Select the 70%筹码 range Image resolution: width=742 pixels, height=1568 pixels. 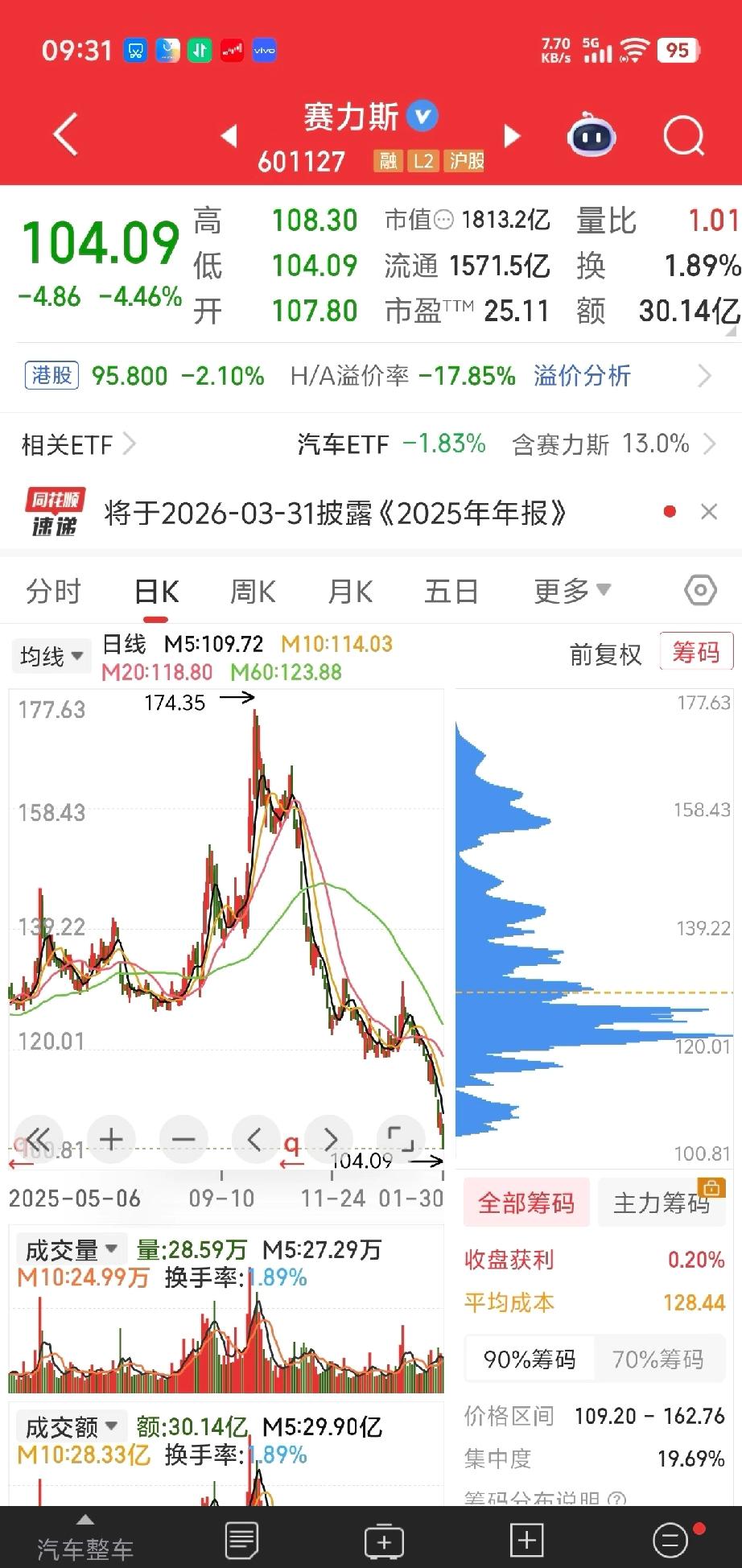tap(658, 1360)
